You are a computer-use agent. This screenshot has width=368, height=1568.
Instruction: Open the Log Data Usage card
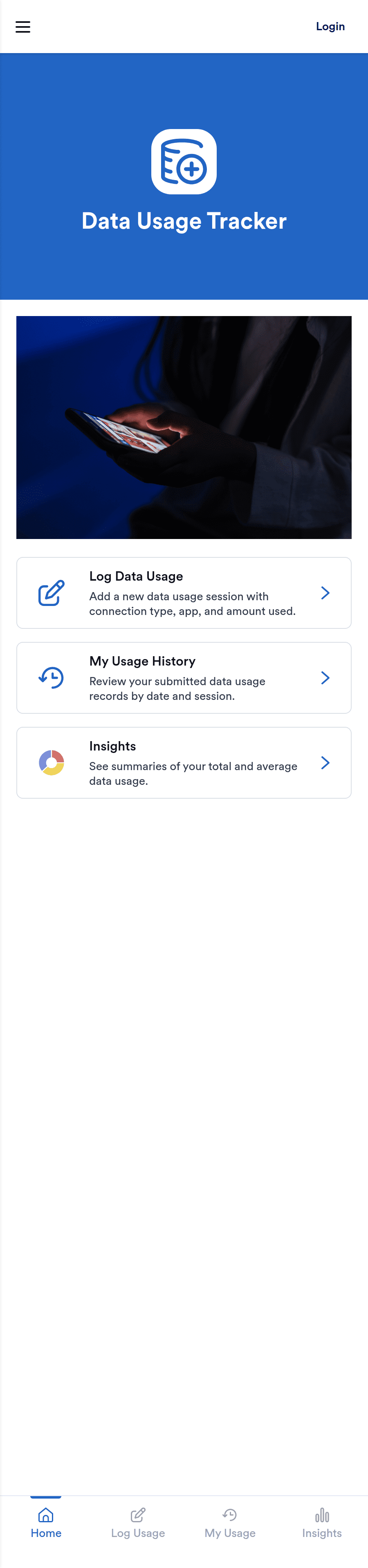click(184, 593)
